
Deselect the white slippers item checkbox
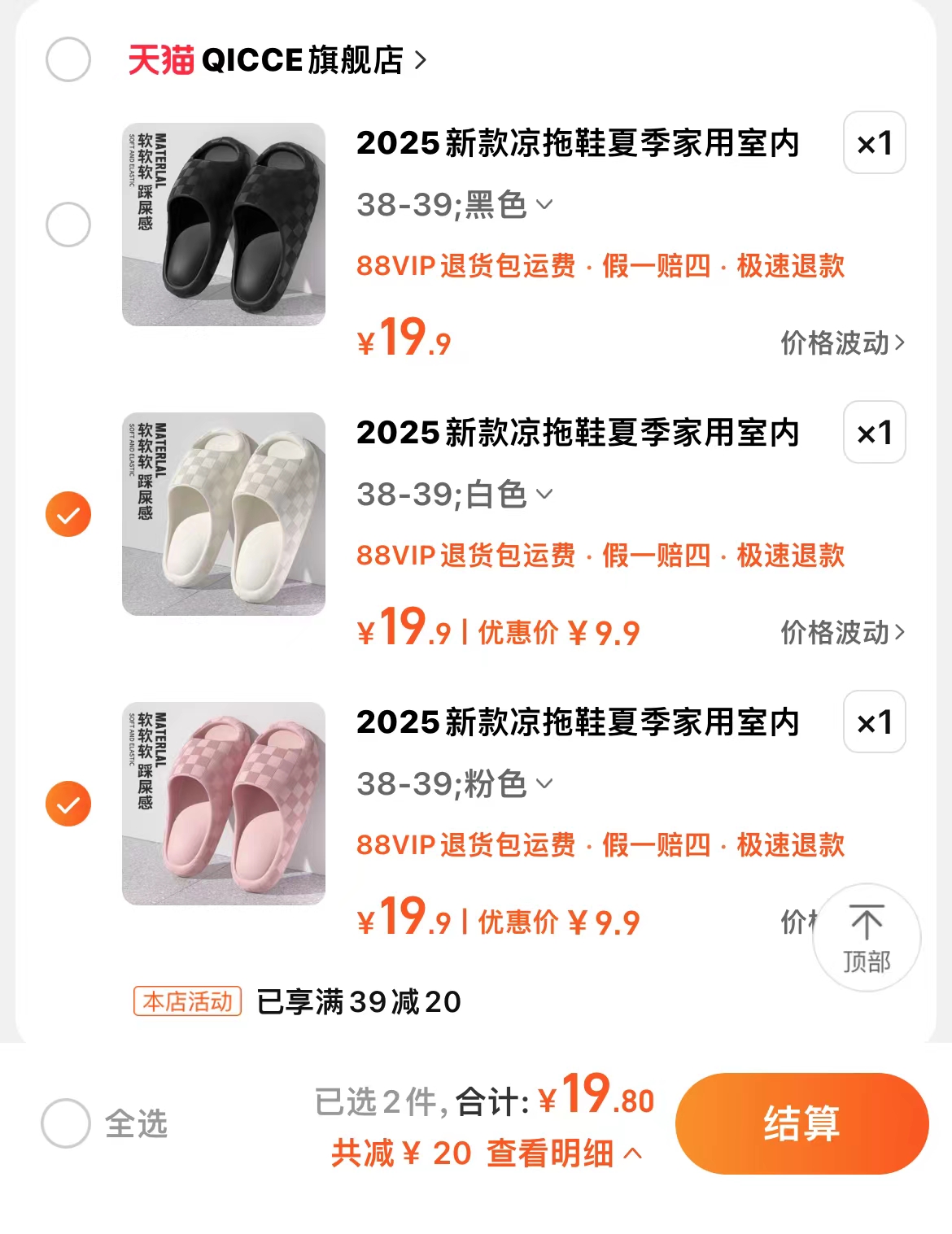pos(69,514)
